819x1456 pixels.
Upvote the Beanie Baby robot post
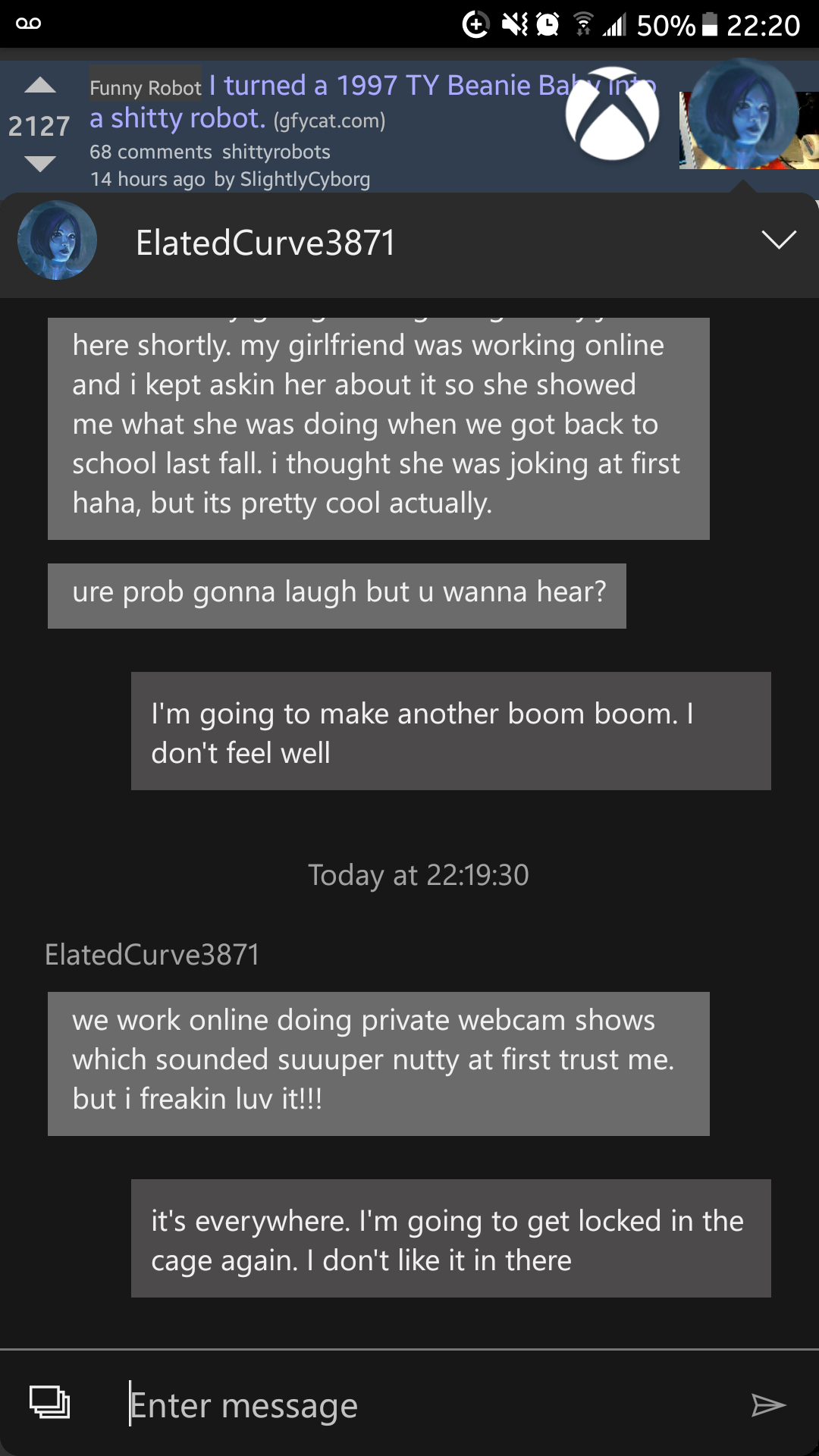click(39, 85)
